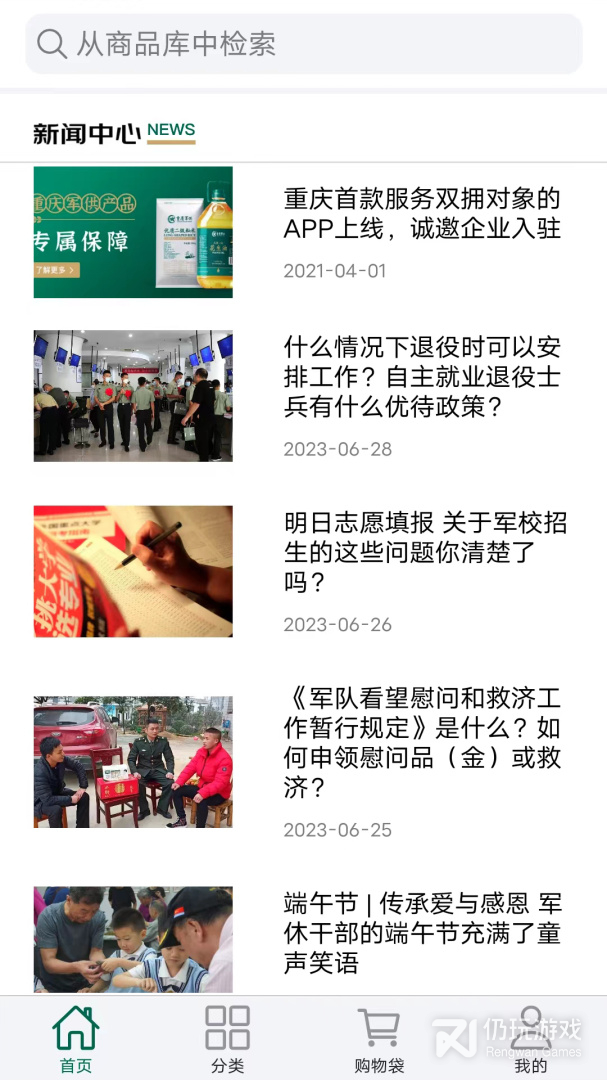Screen dimensions: 607x1080
Task: Open the news item 明日志愿填报 关于军校招生
Action: tap(425, 553)
